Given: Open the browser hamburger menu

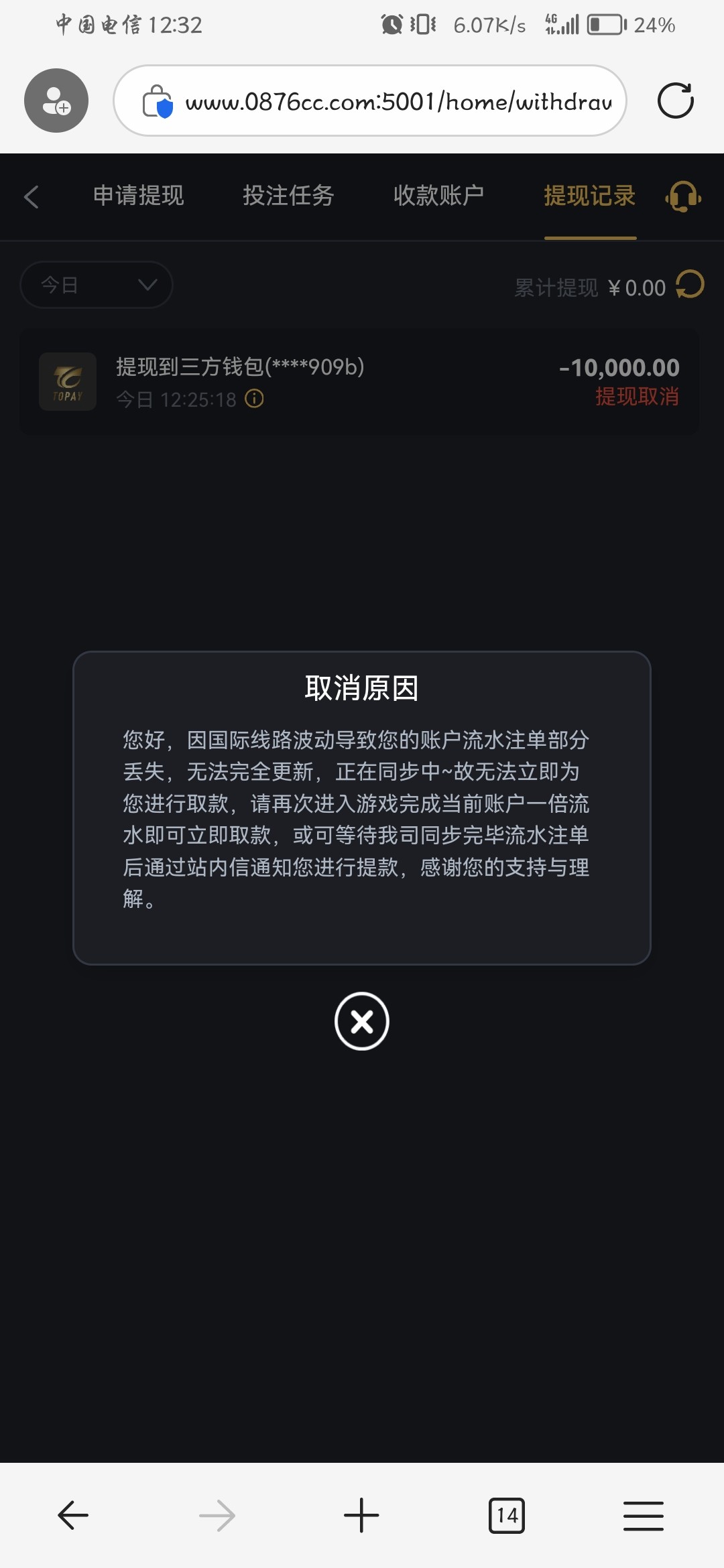Looking at the screenshot, I should (643, 1515).
